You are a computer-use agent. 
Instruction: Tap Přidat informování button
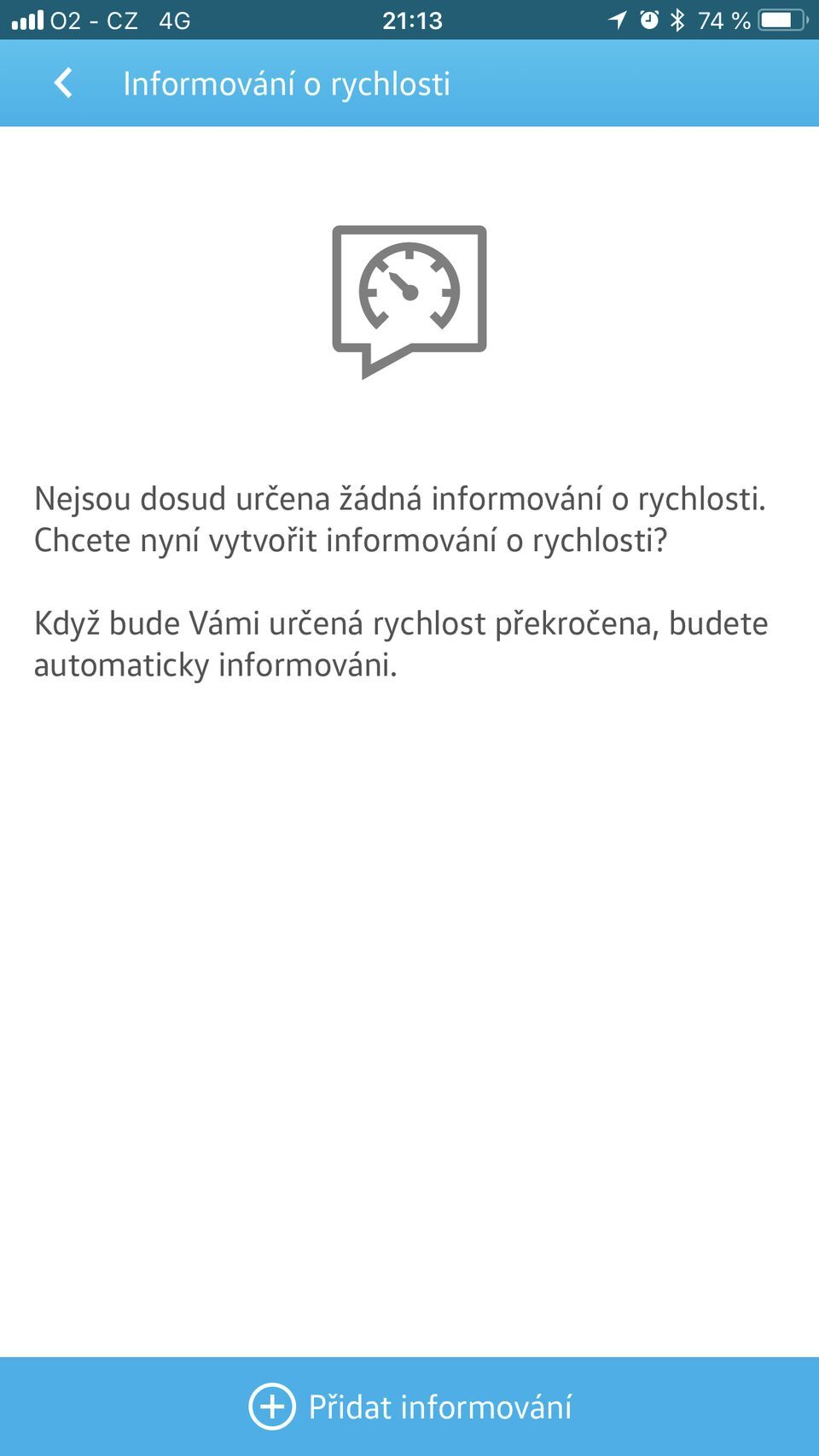[410, 1407]
